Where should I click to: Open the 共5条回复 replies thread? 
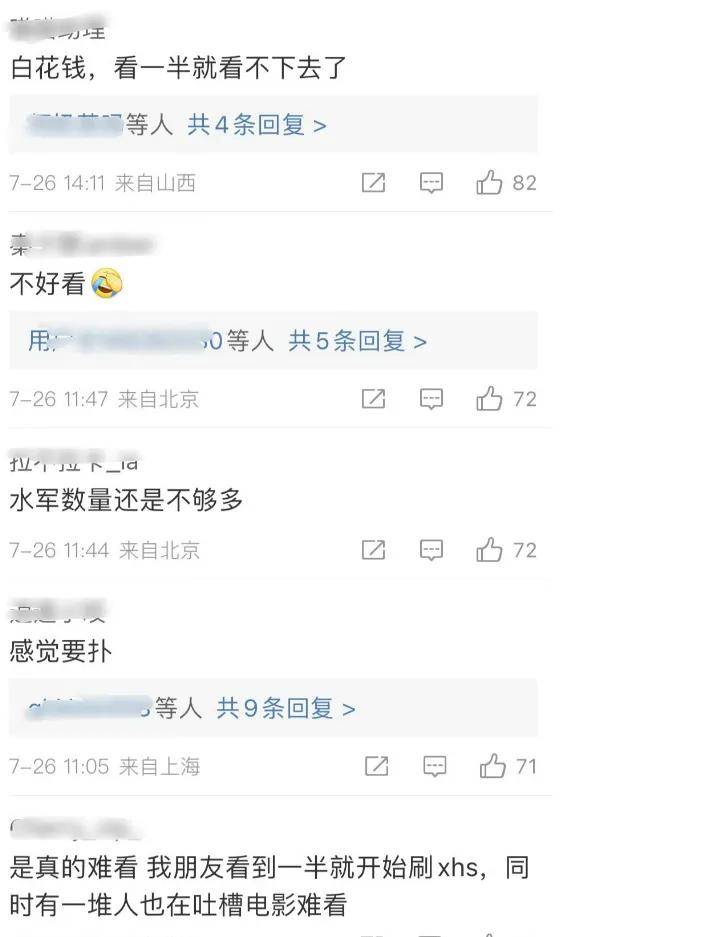(357, 341)
